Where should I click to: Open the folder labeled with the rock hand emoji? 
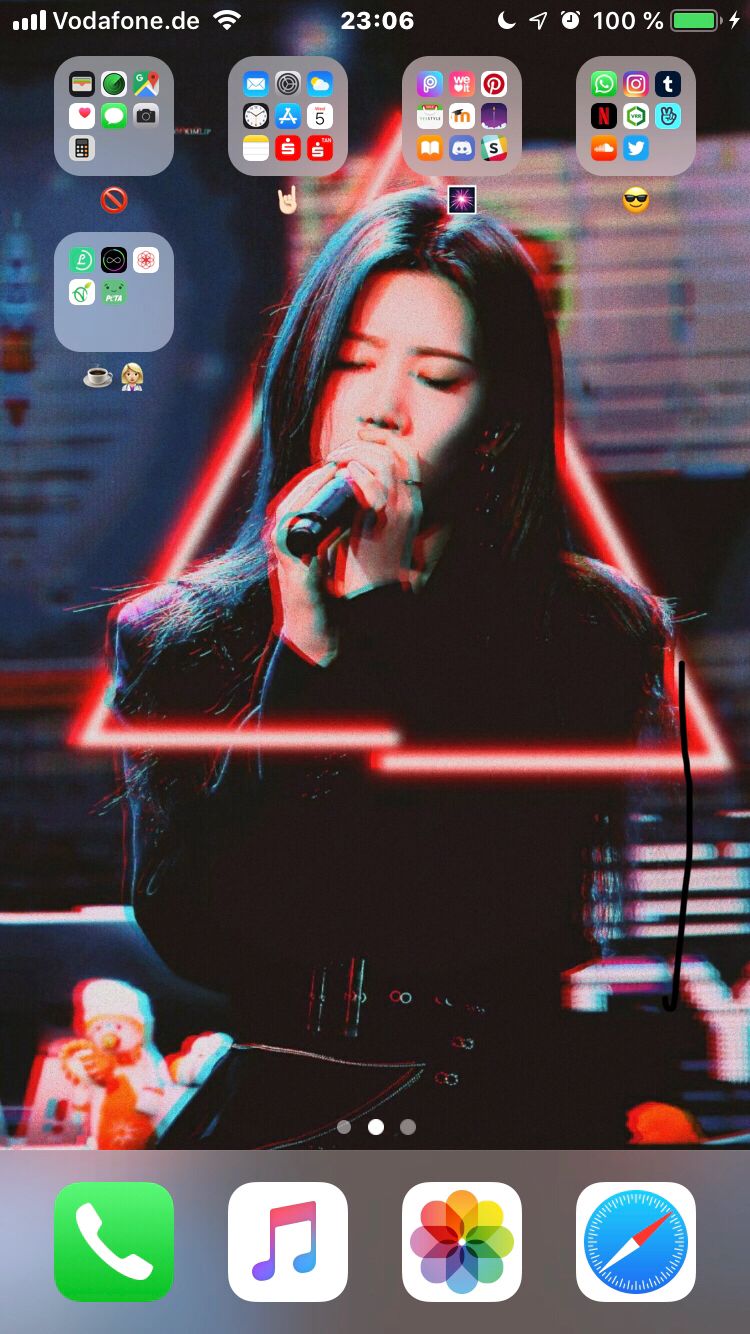click(x=288, y=116)
